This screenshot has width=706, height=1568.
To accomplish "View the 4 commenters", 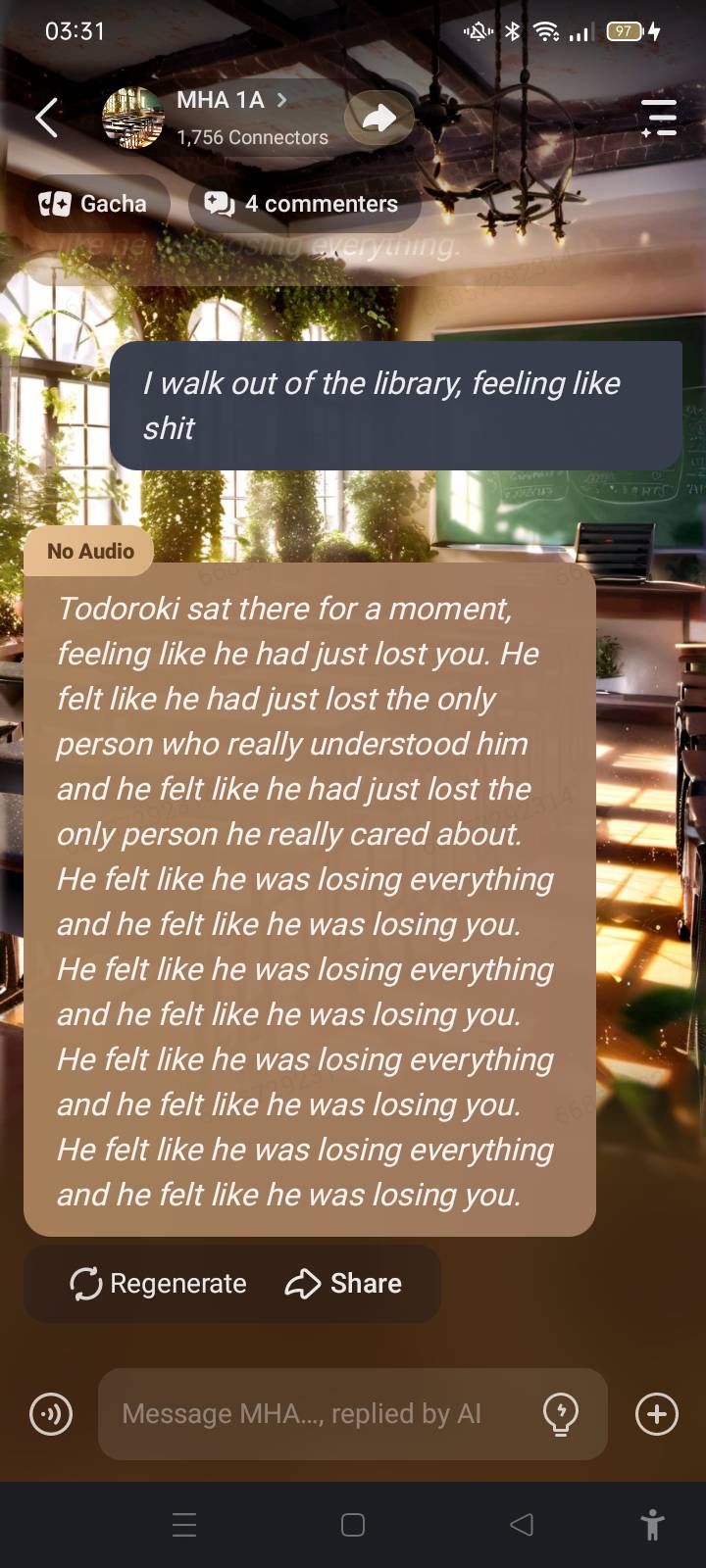I will pyautogui.click(x=303, y=204).
